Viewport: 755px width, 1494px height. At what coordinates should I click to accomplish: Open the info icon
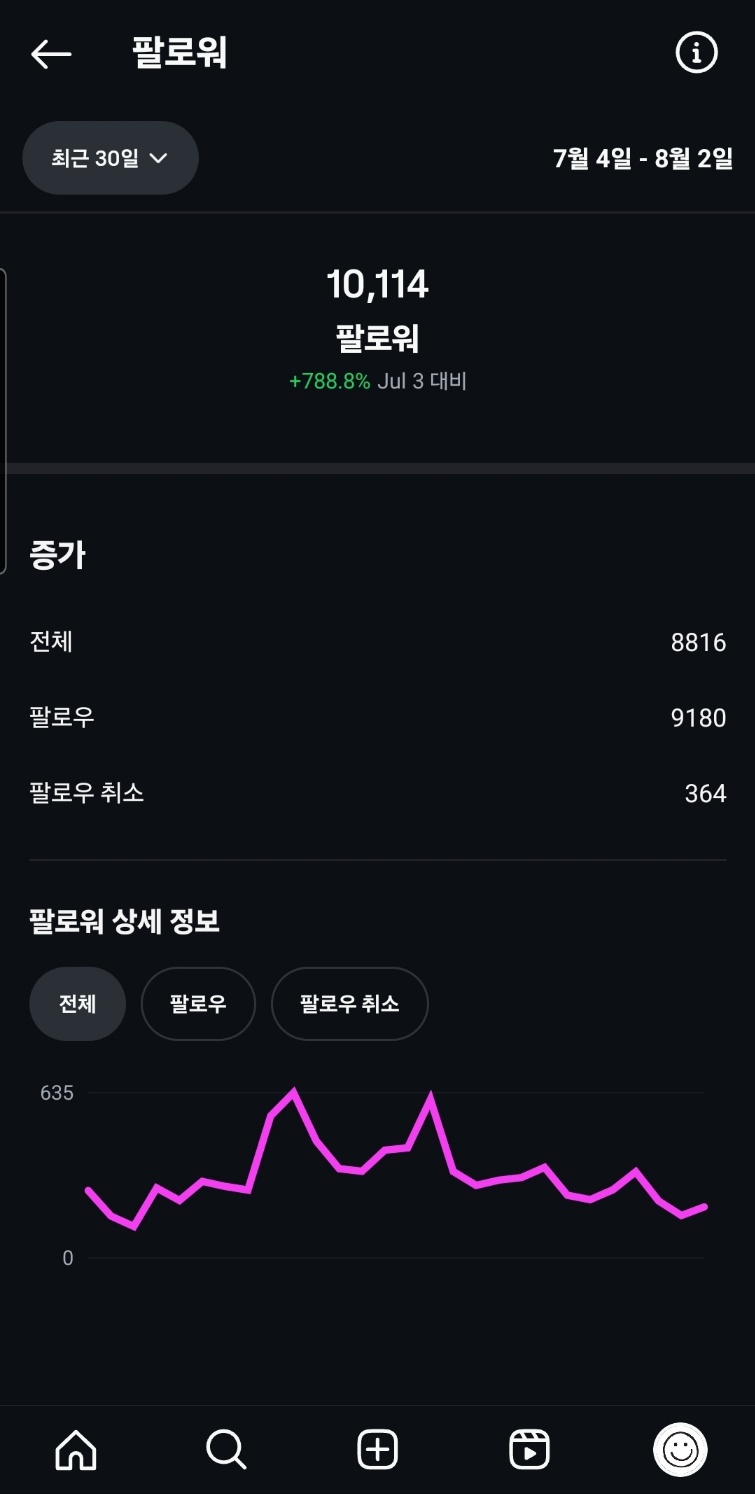tap(696, 54)
